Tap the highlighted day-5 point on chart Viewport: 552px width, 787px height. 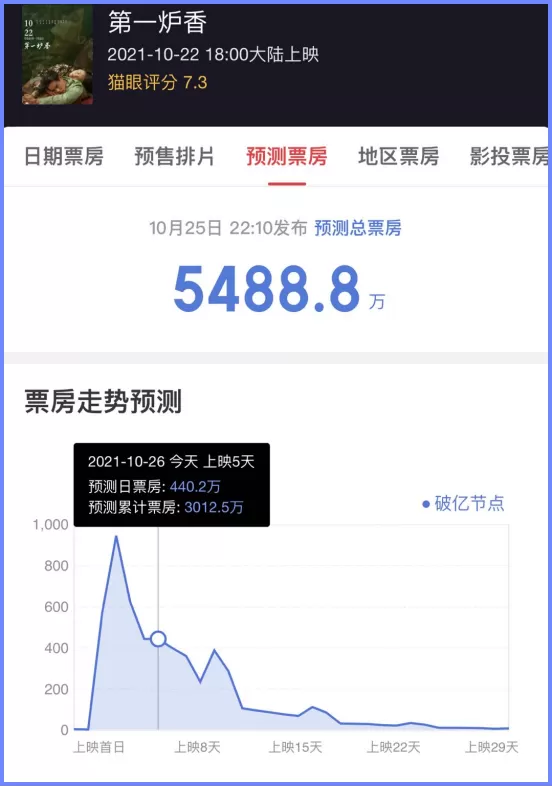(x=158, y=639)
